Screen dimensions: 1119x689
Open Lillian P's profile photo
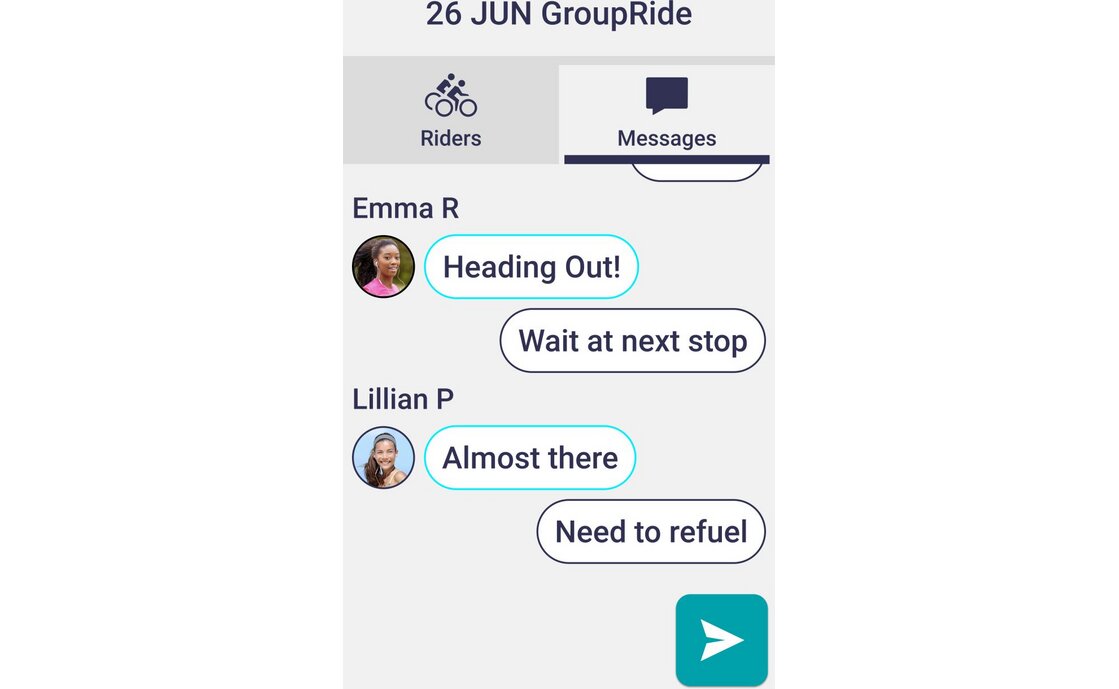[x=383, y=458]
